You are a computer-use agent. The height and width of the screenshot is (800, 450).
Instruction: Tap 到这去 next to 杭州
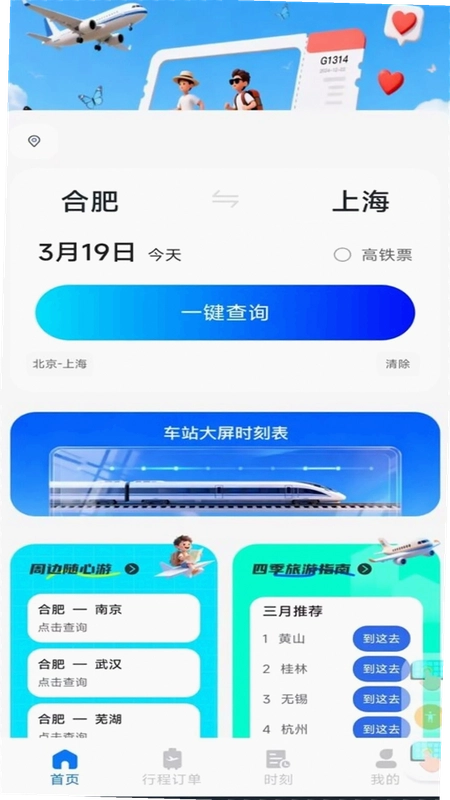pos(381,730)
